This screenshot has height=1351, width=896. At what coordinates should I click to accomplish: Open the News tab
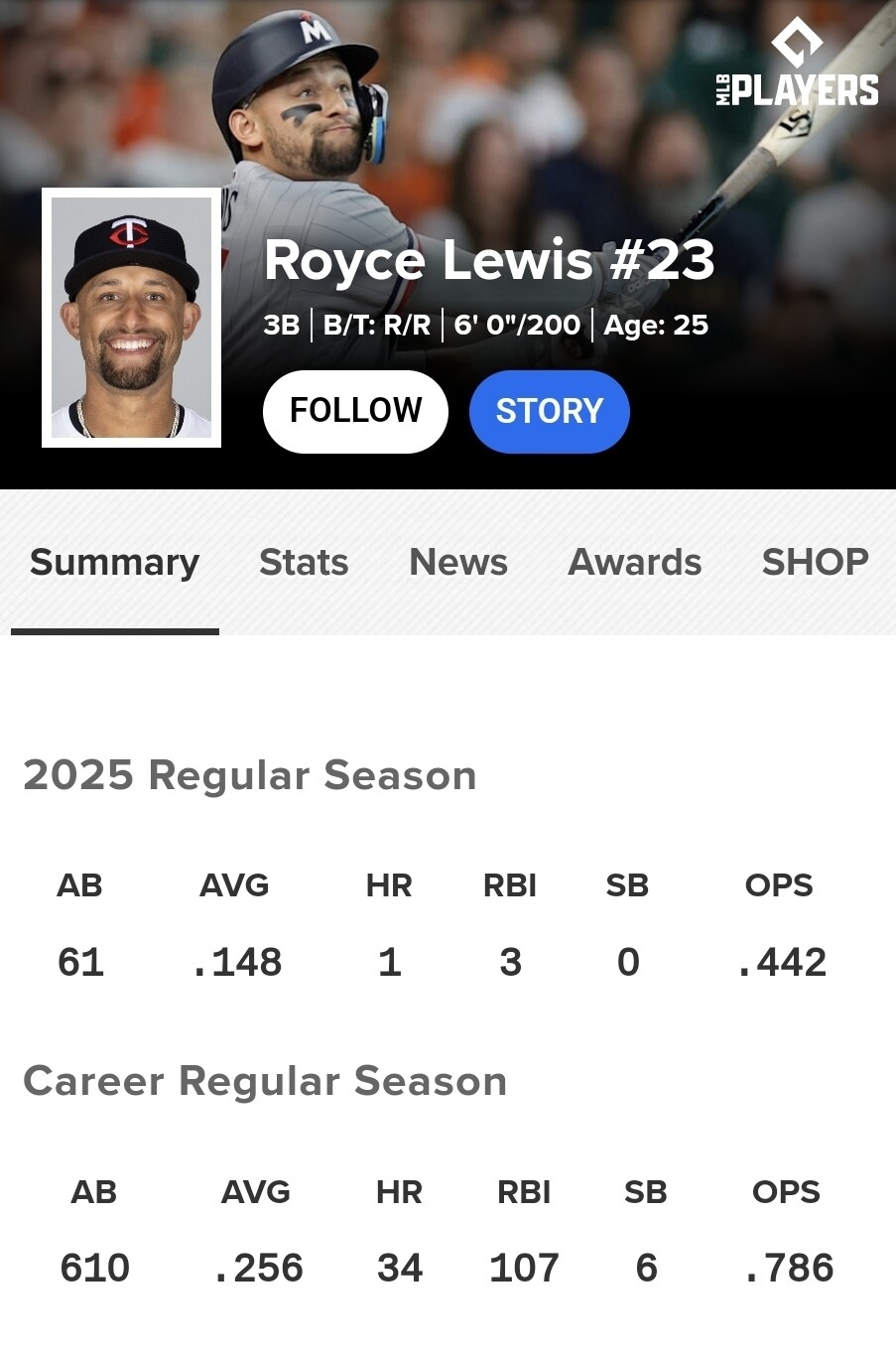[x=458, y=563]
